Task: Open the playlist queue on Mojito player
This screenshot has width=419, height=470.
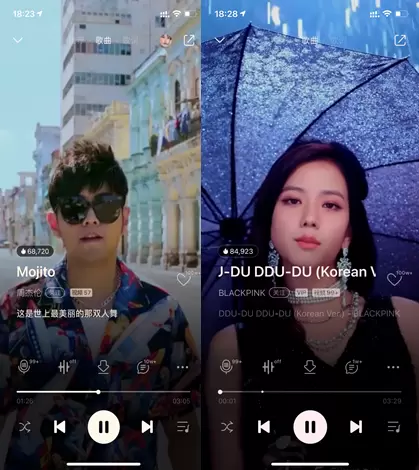Action: (x=183, y=427)
